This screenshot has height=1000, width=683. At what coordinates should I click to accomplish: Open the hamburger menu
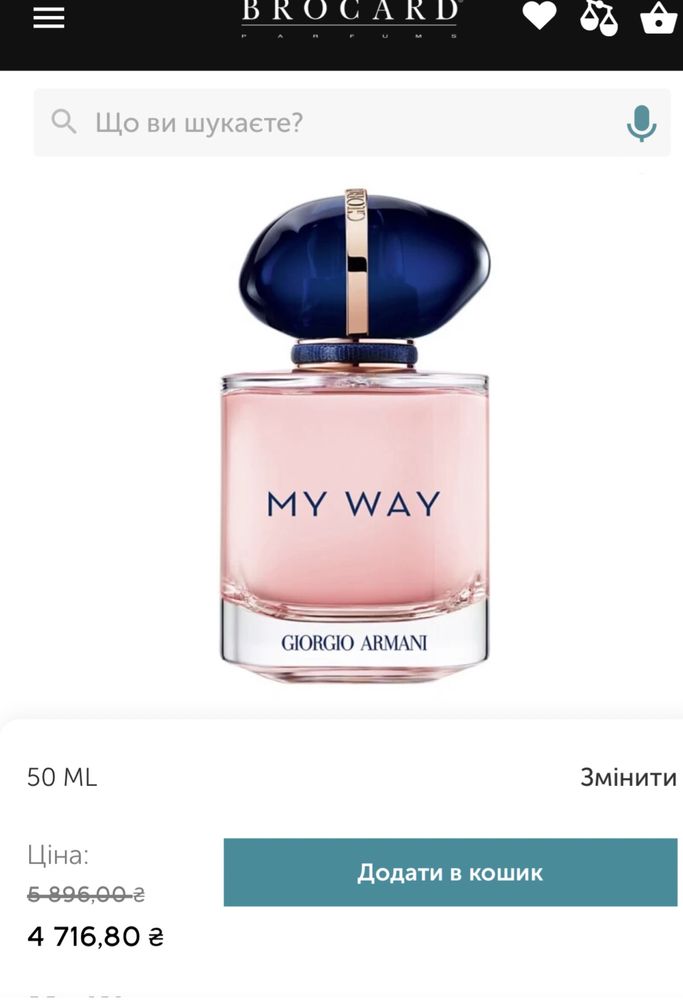coord(49,18)
